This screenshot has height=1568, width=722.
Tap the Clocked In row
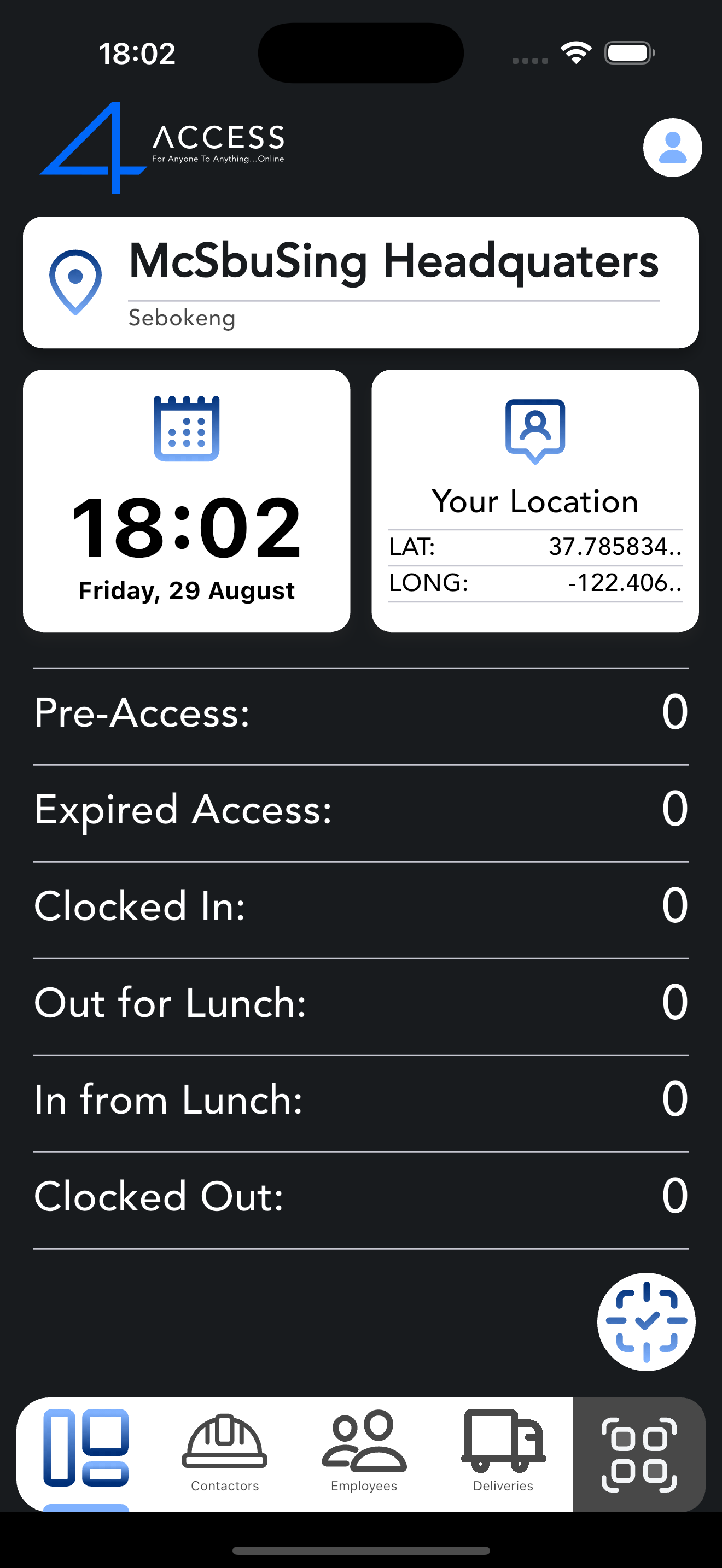[x=361, y=906]
